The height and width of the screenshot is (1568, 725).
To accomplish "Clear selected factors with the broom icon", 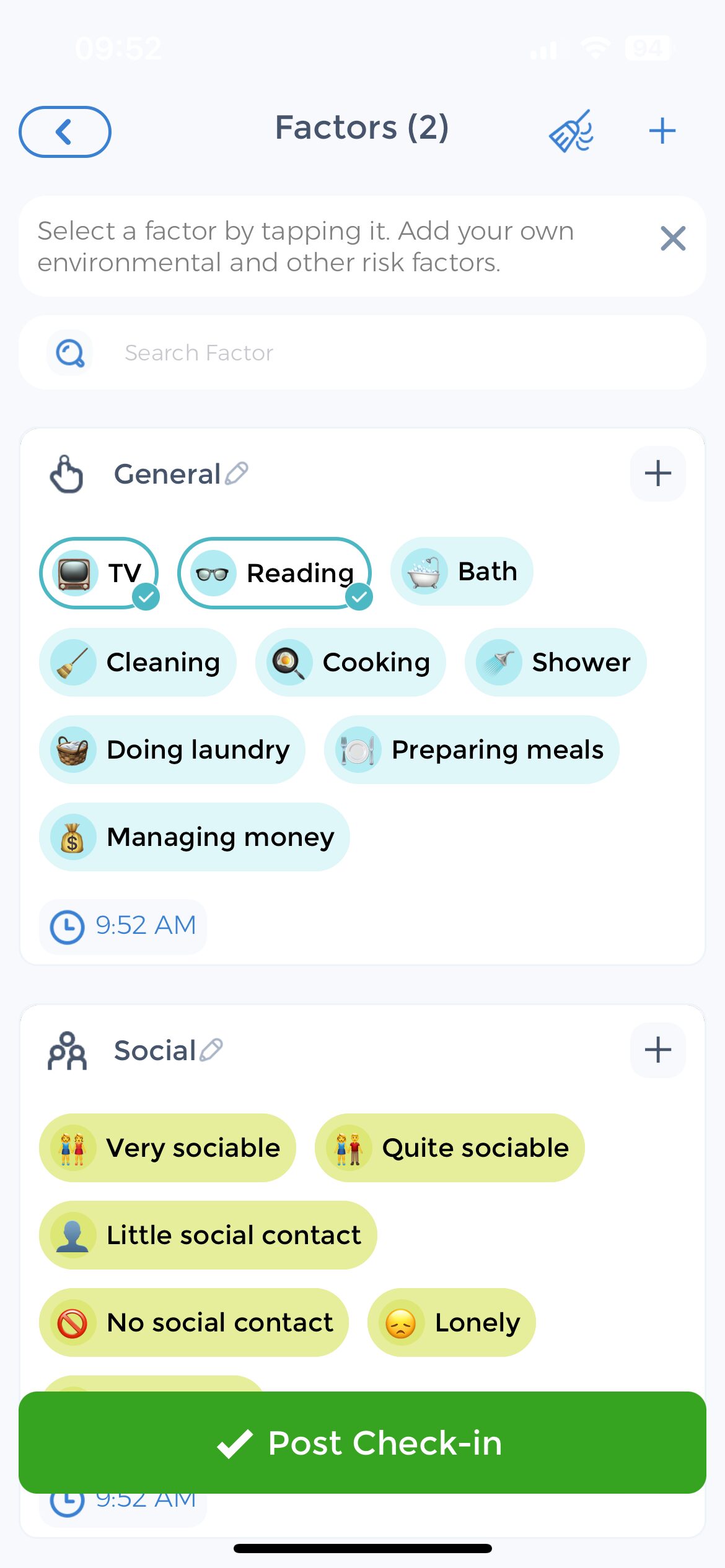I will 571,131.
